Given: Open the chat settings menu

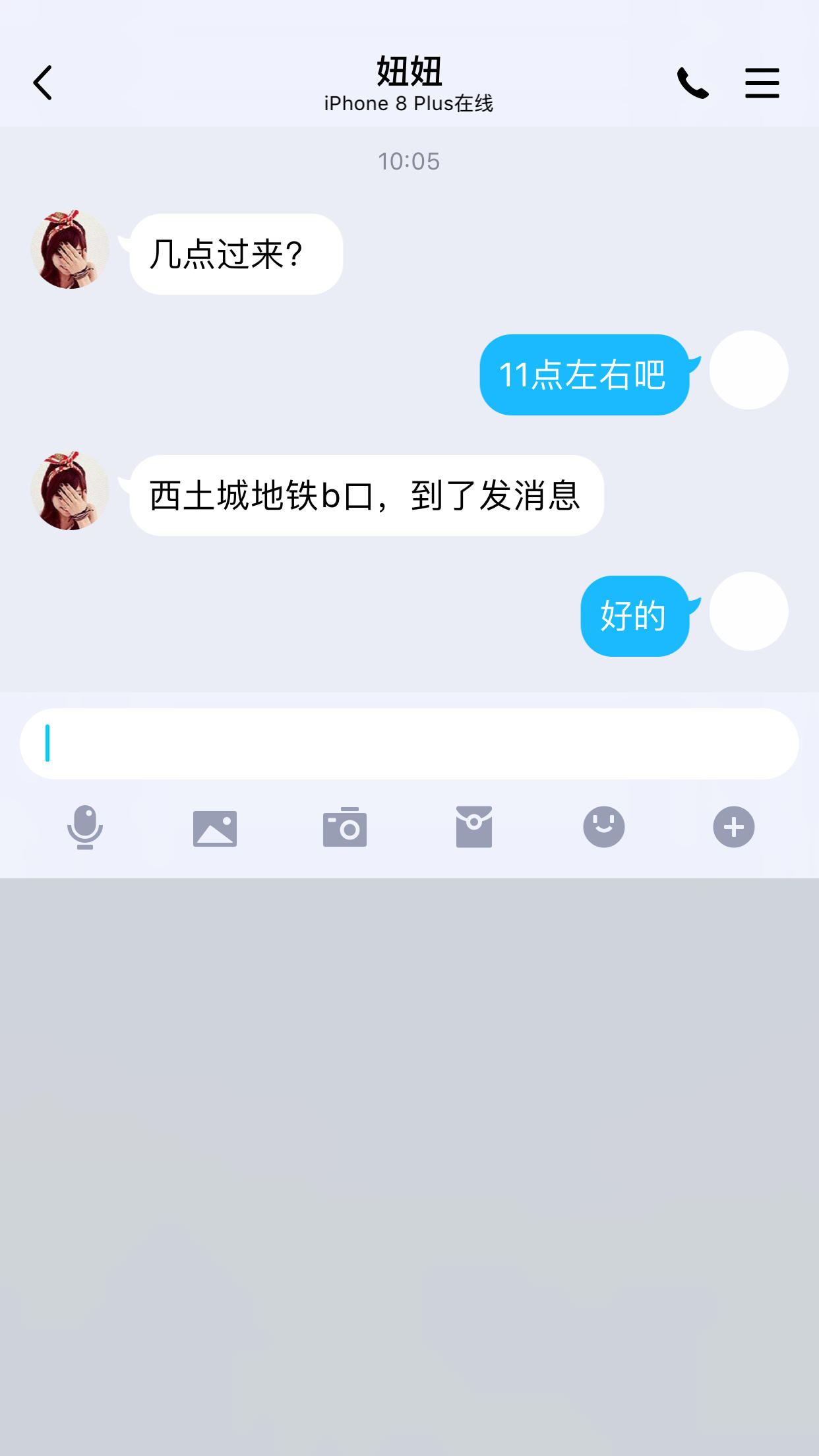Looking at the screenshot, I should click(x=762, y=82).
